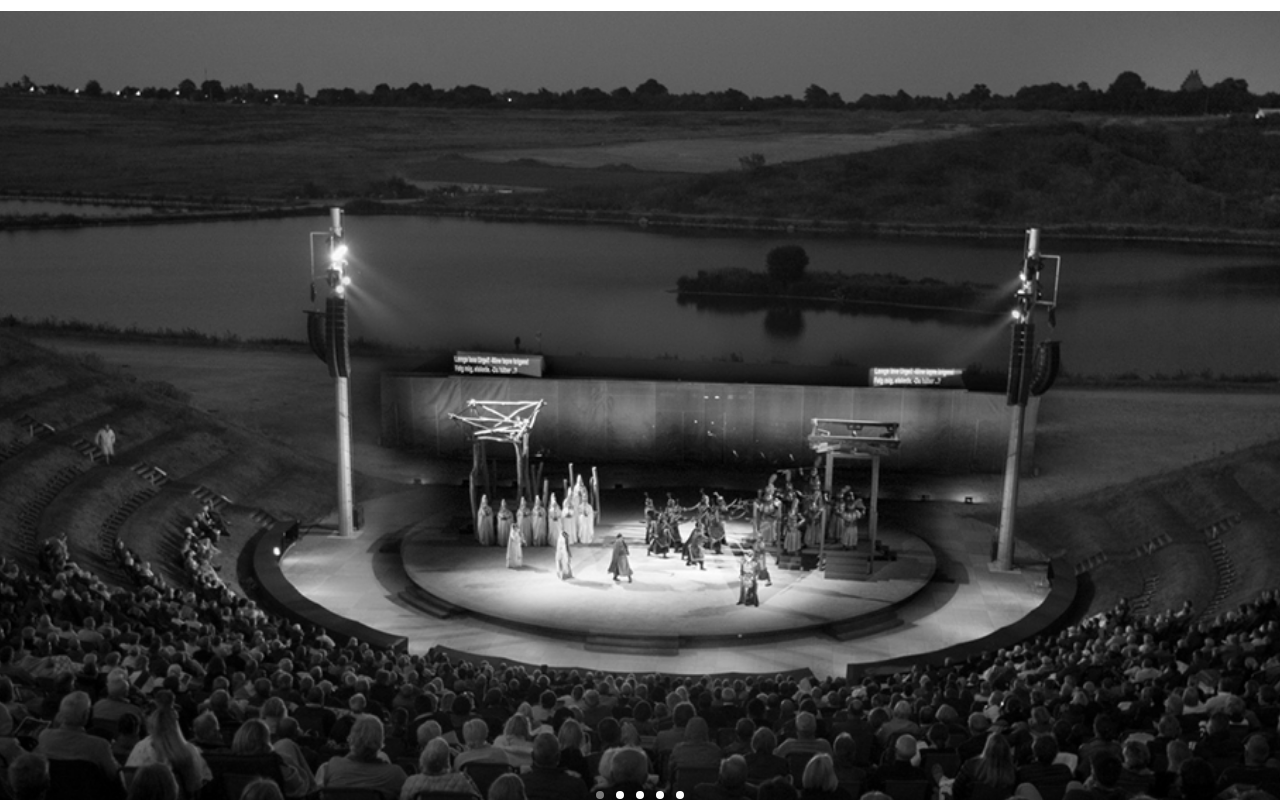Screen dimensions: 1280x800
Task: Select the fourth slide indicator dot
Action: 660,795
